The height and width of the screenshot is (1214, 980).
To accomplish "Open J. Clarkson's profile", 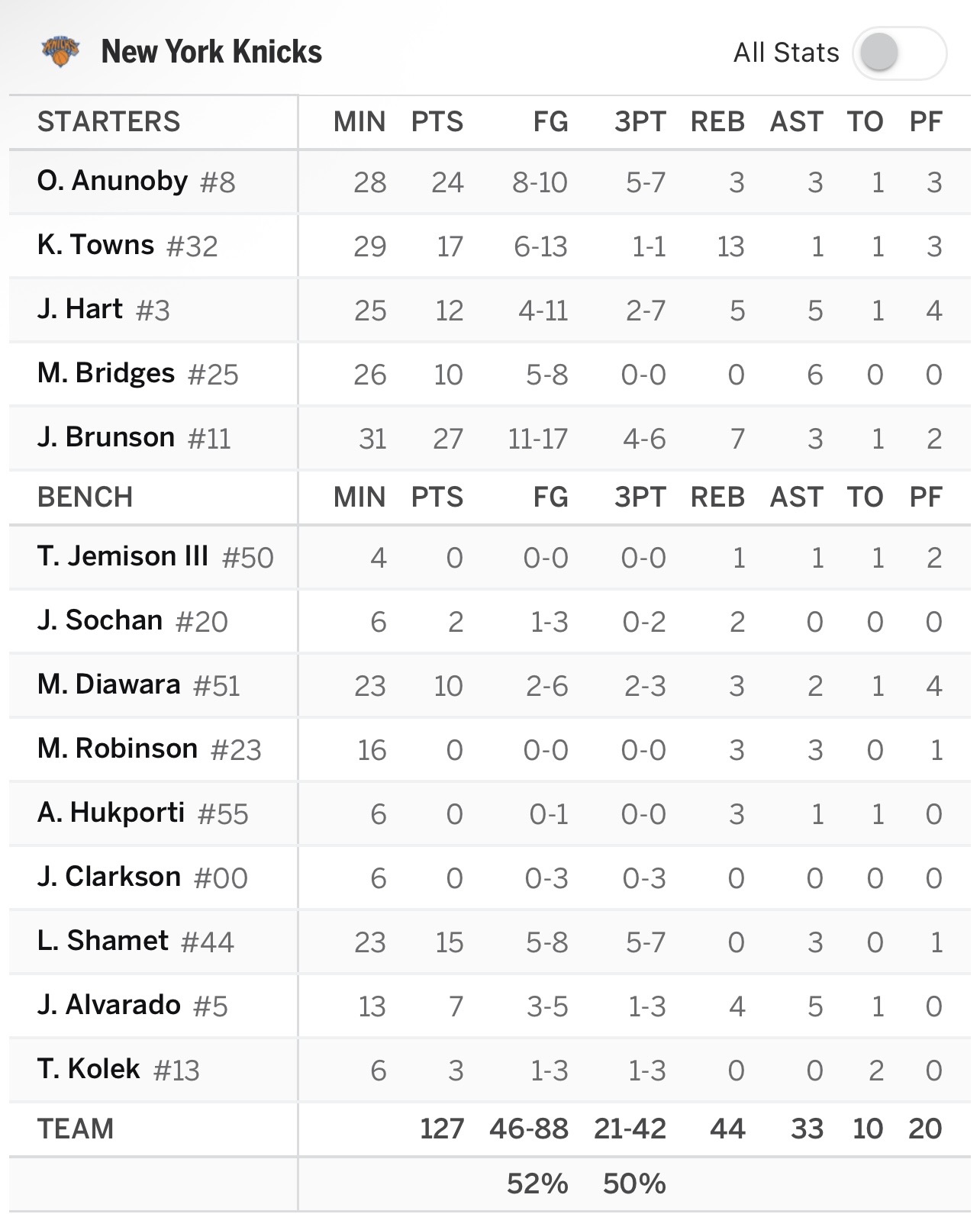I will coord(109,877).
